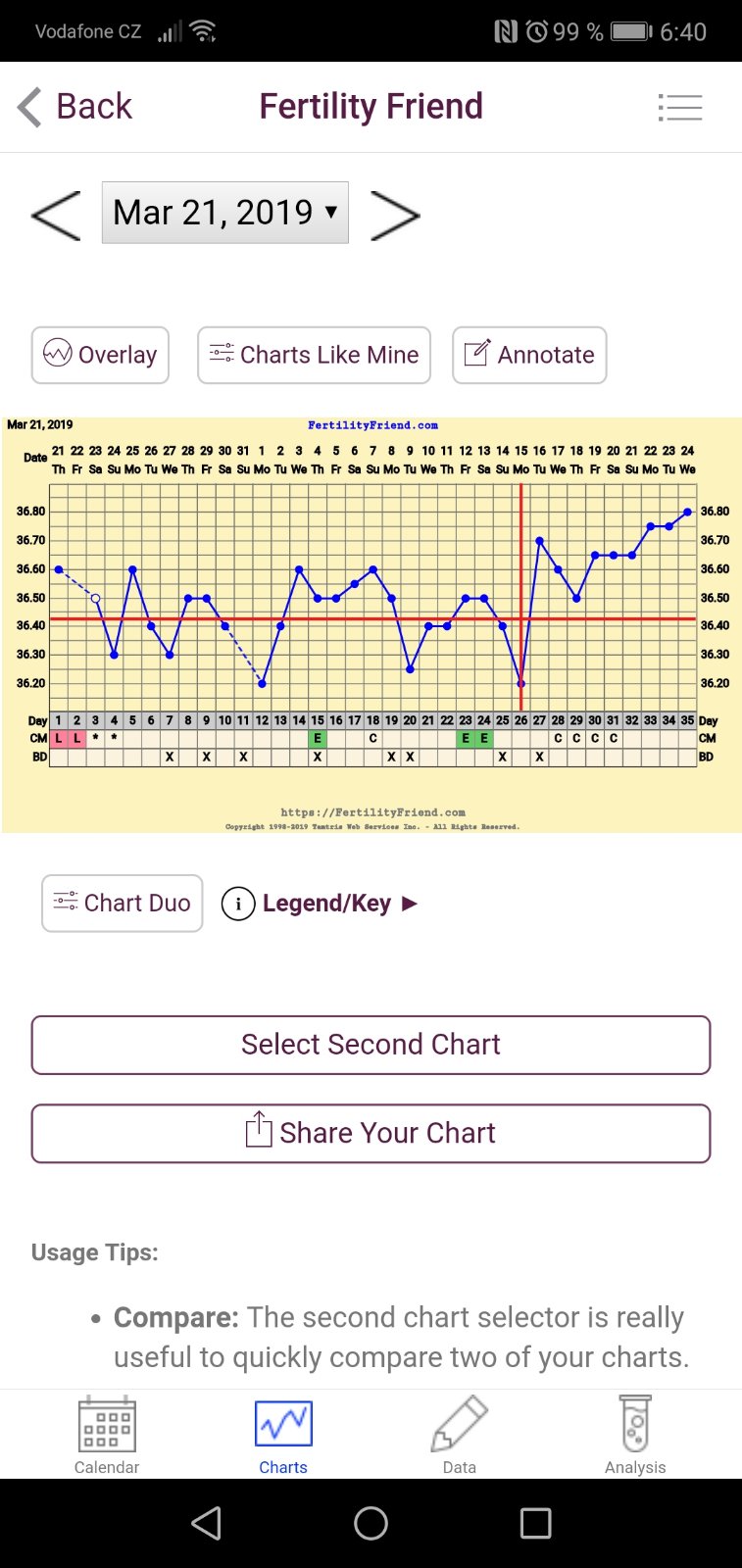Screen dimensions: 742x1568
Task: Tap the system home button
Action: 371,1523
